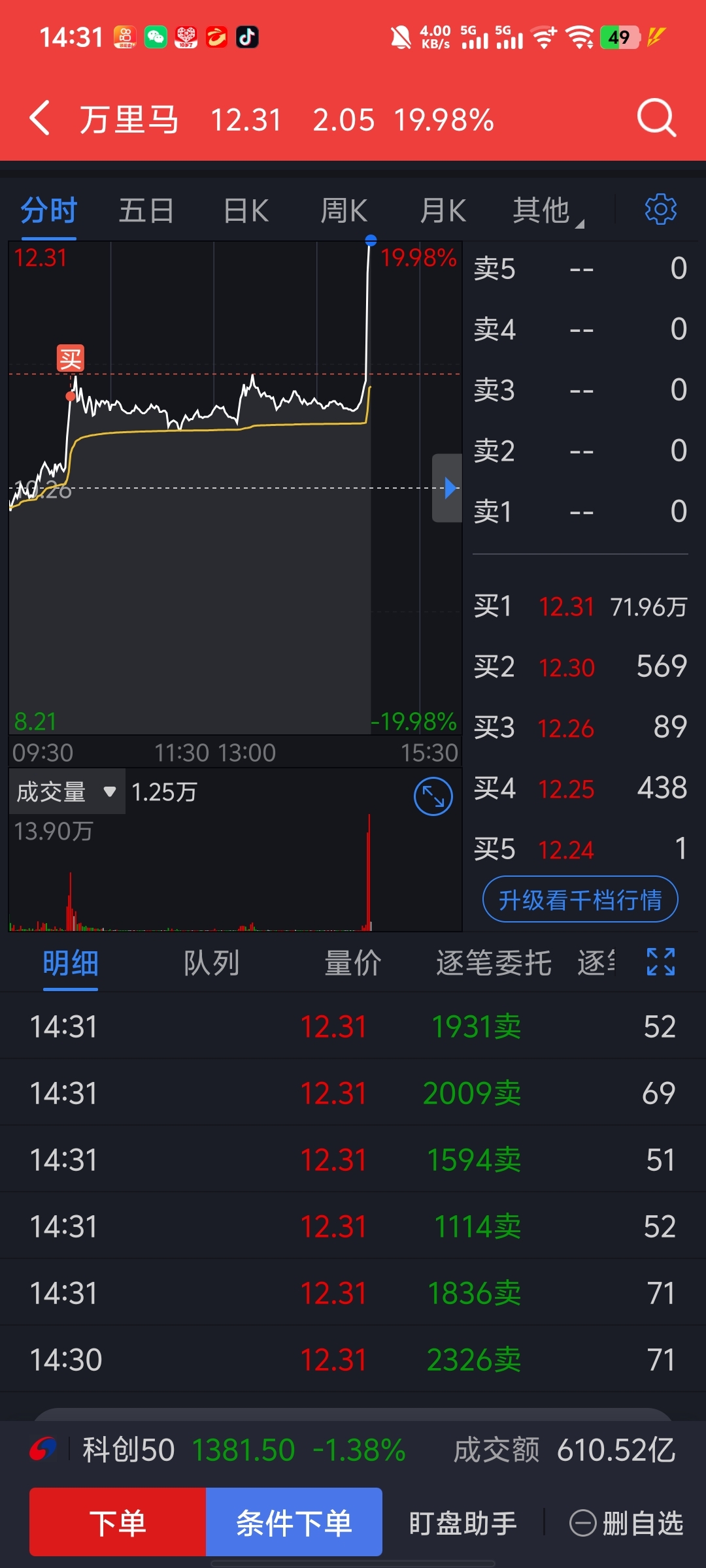Select the 周K chart tab
706x1568 pixels.
tap(345, 211)
